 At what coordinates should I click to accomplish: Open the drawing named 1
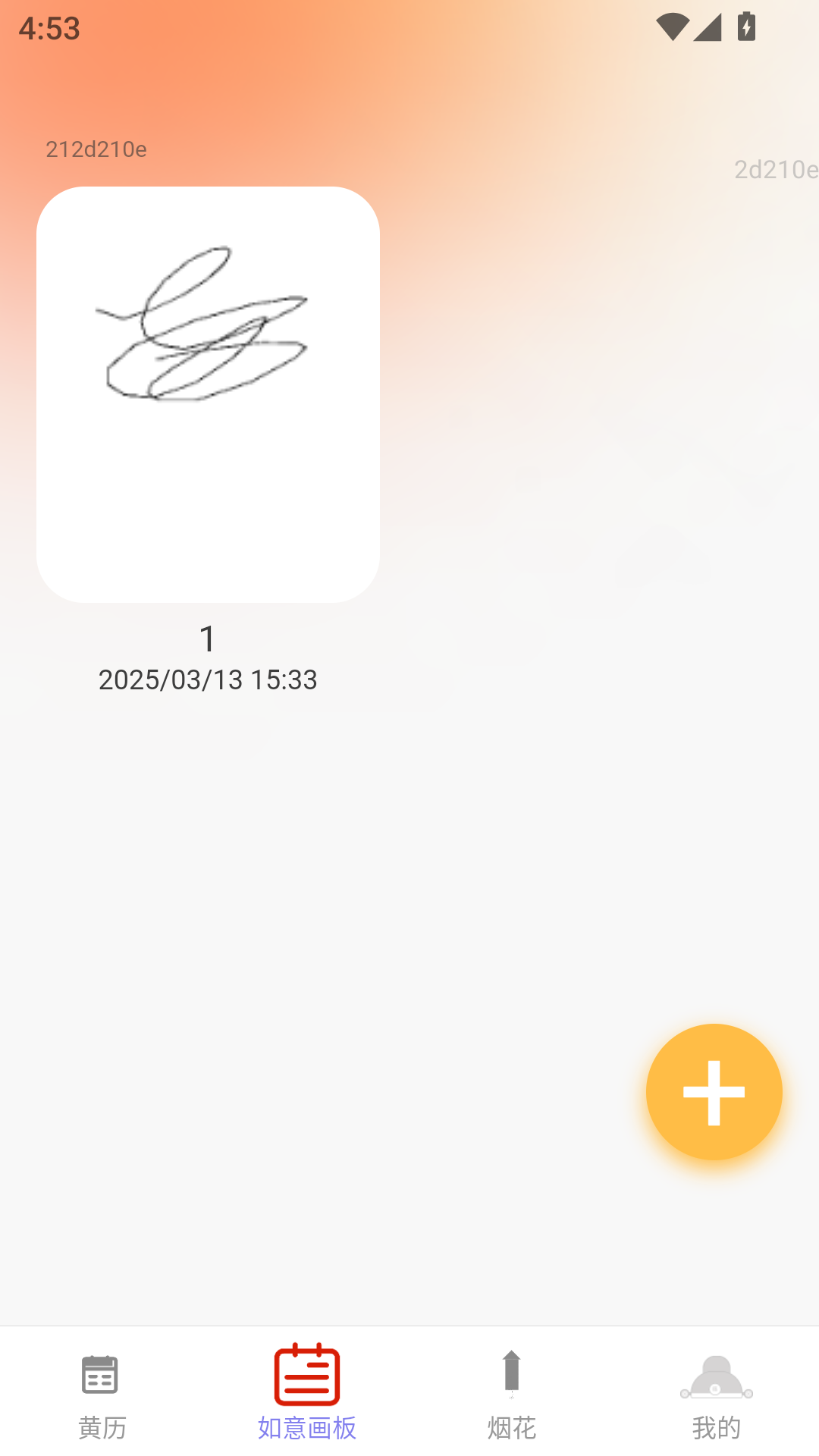208,392
